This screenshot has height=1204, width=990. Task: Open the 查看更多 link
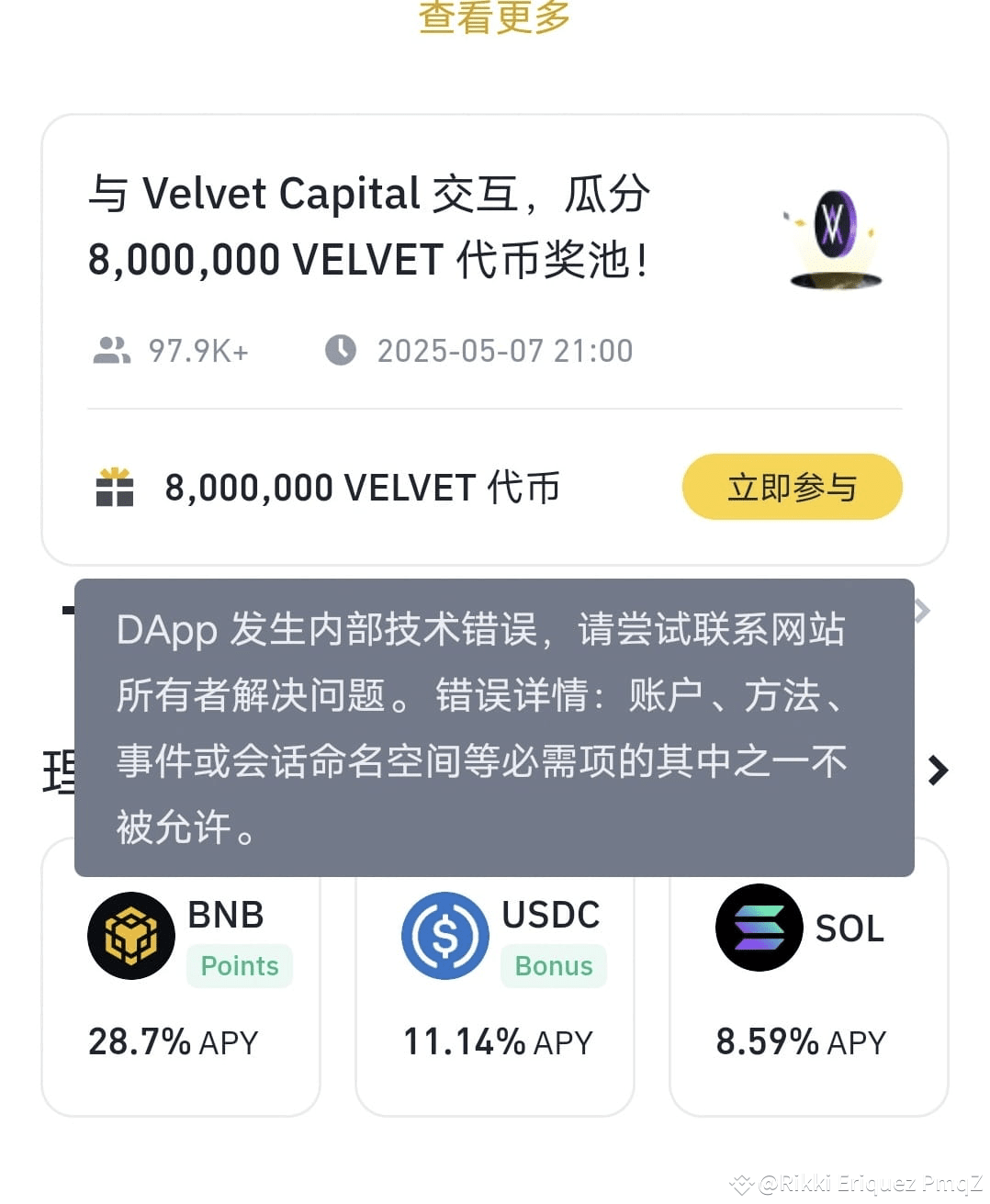pyautogui.click(x=494, y=17)
